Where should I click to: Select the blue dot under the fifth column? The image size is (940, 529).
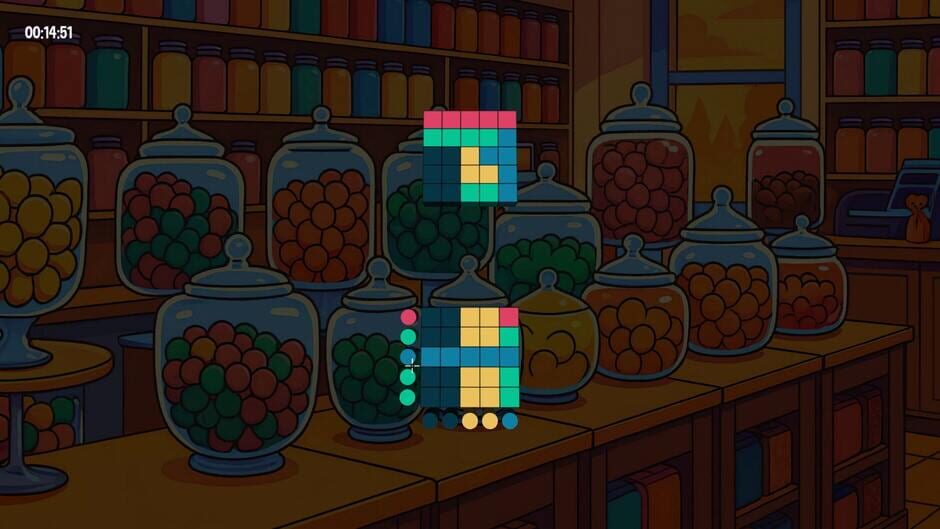tap(510, 421)
